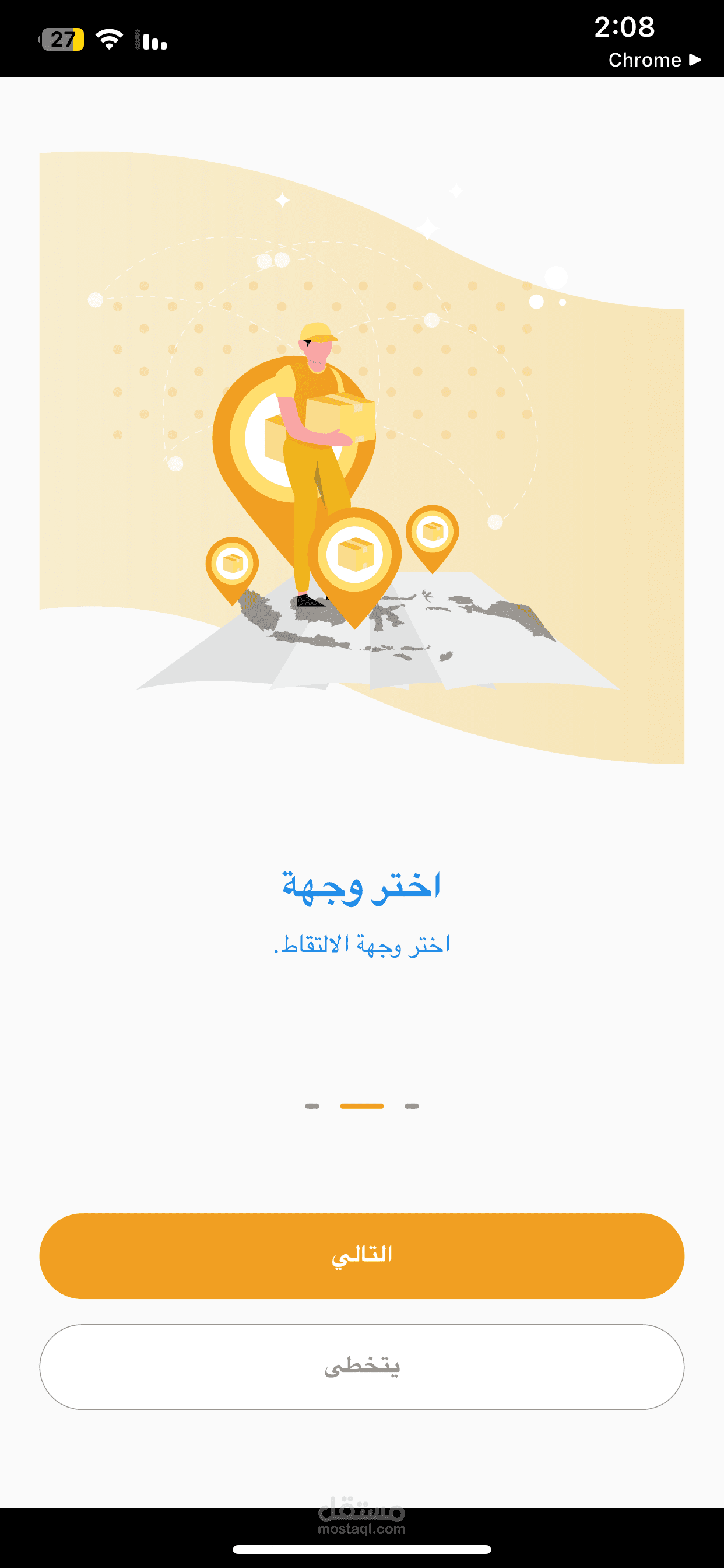Skip onboarding with the يتخطى button
Screen dimensions: 724x1568
pyautogui.click(x=362, y=1367)
